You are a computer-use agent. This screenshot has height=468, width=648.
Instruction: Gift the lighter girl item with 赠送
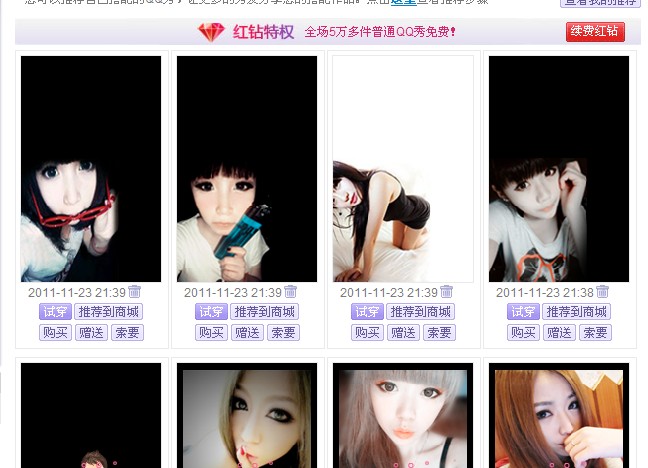coord(247,332)
